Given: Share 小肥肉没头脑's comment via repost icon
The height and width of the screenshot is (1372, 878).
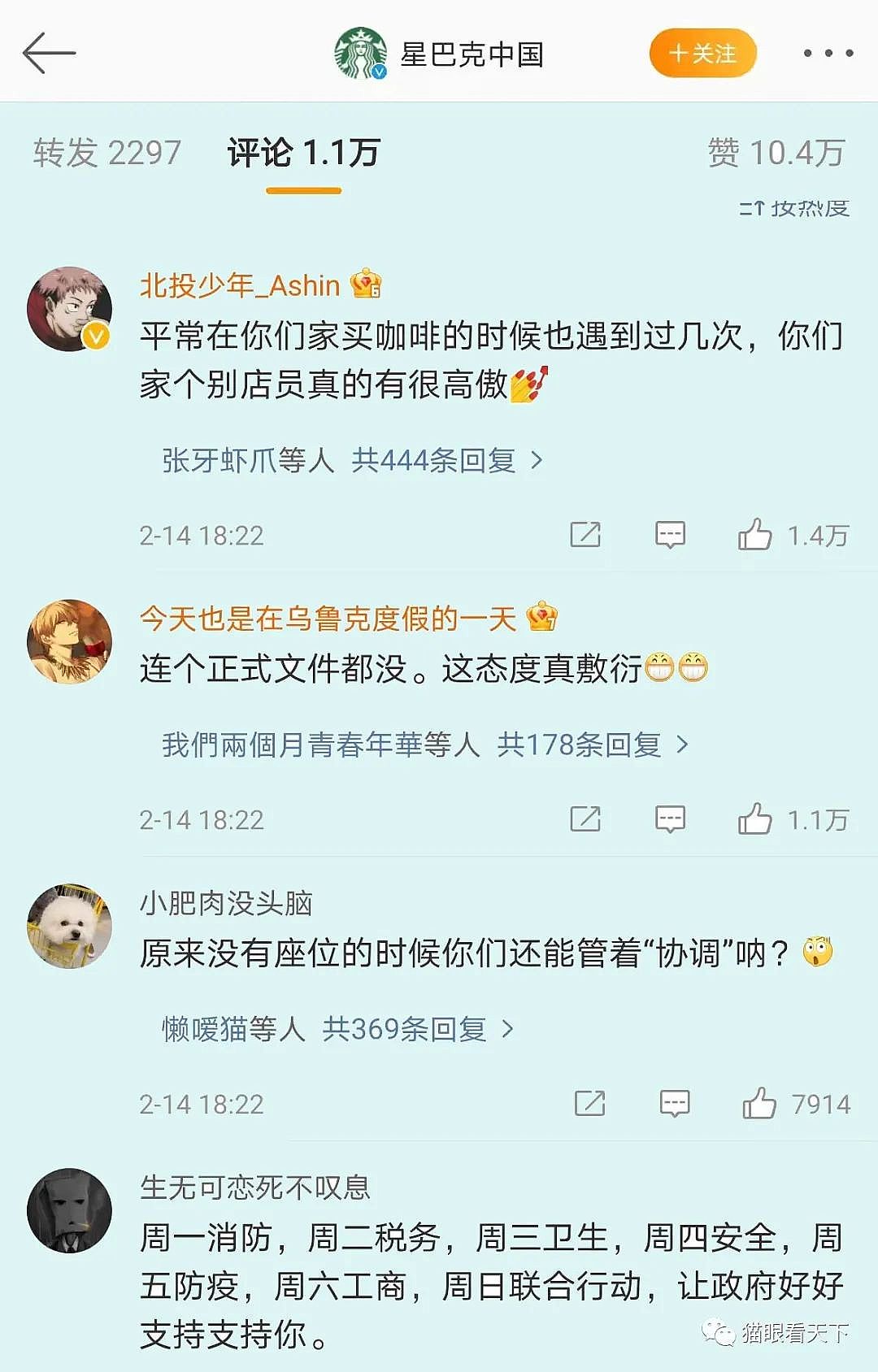Looking at the screenshot, I should point(589,1104).
